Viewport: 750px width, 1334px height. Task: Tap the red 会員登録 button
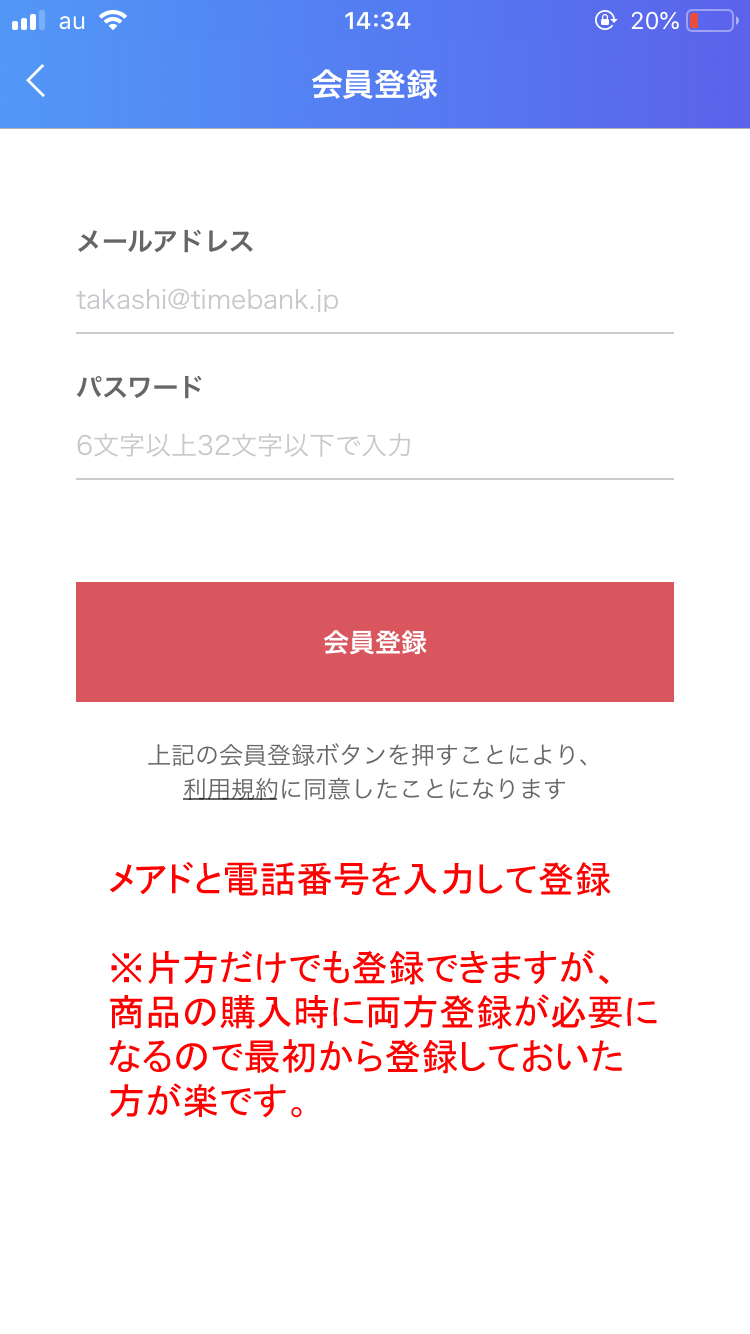[x=375, y=642]
